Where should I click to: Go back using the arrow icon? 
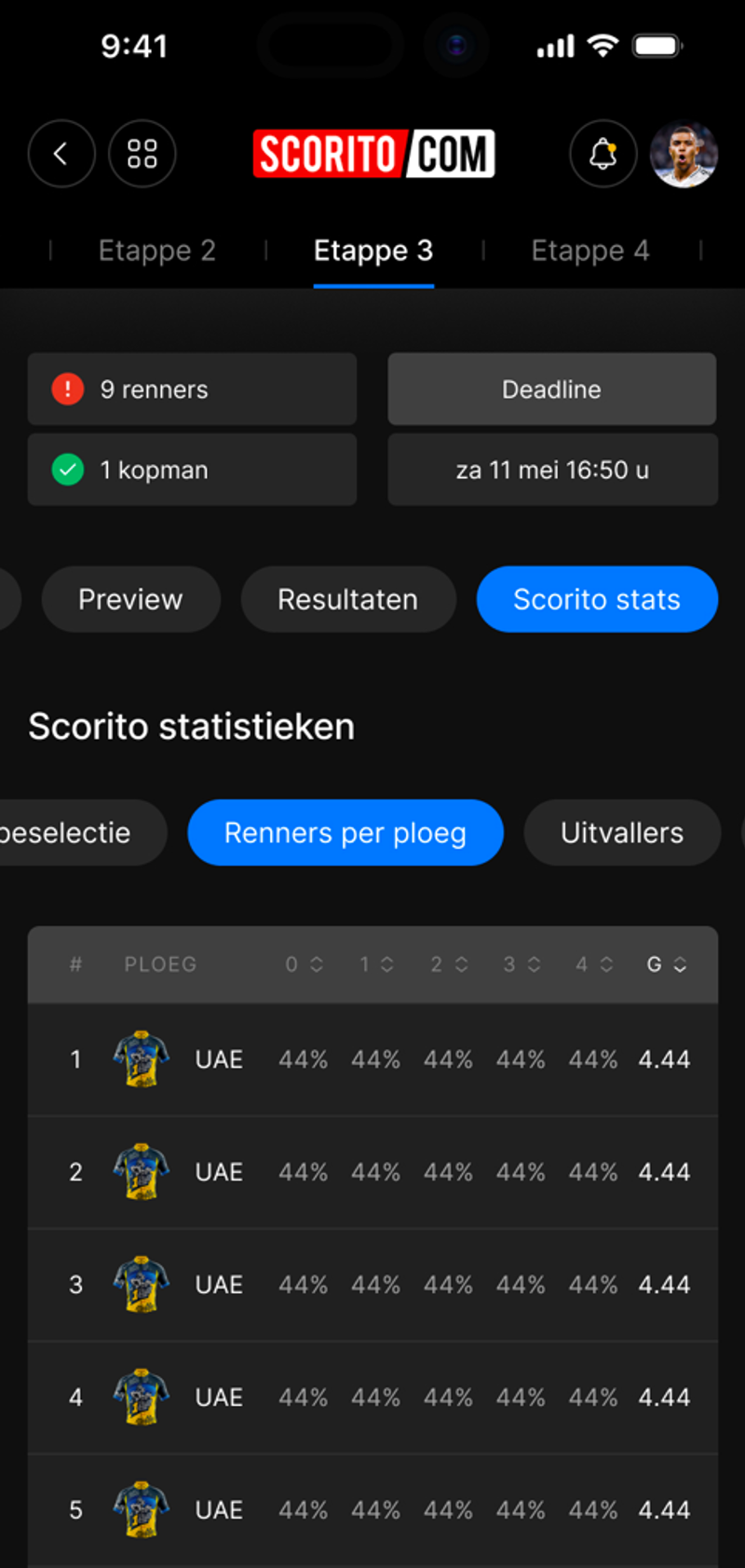[x=61, y=154]
